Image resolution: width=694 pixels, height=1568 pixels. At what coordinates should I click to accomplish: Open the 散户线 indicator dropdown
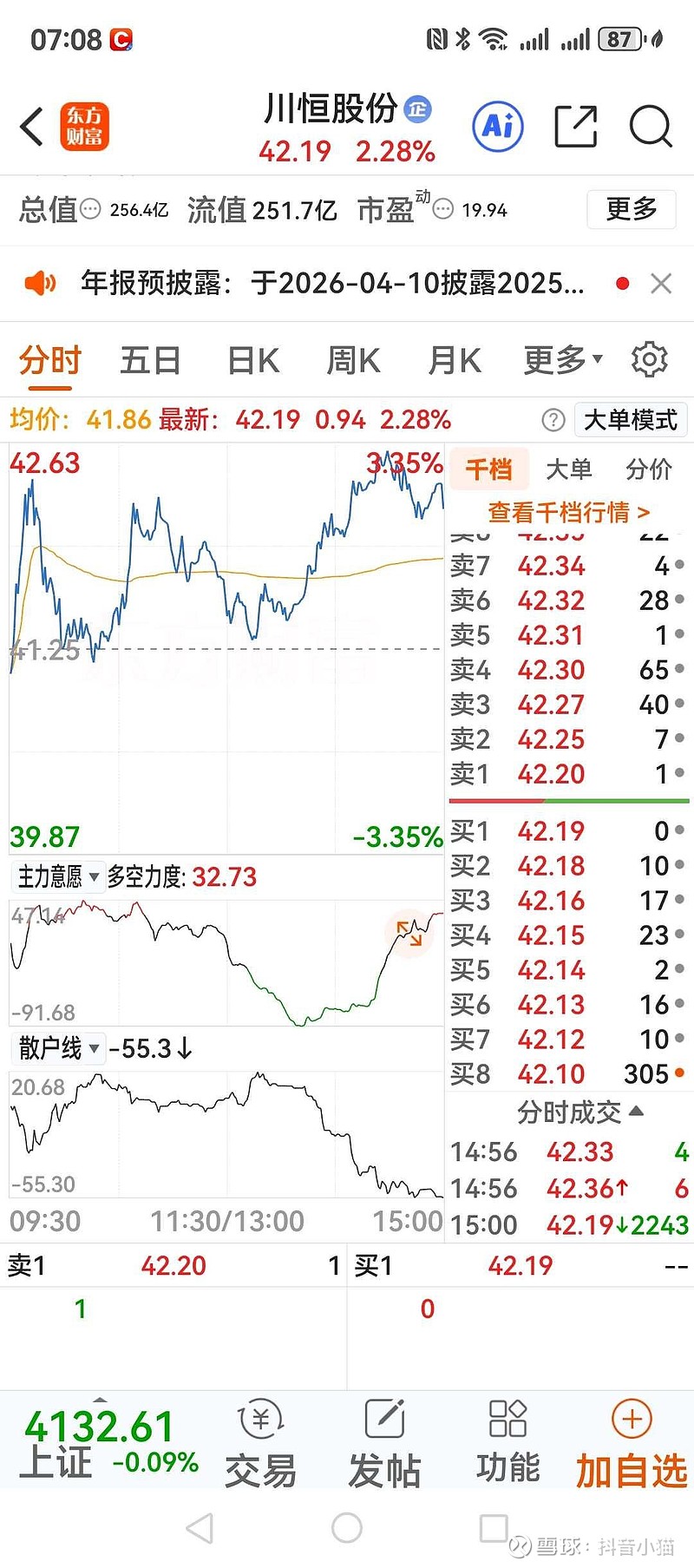(58, 1048)
